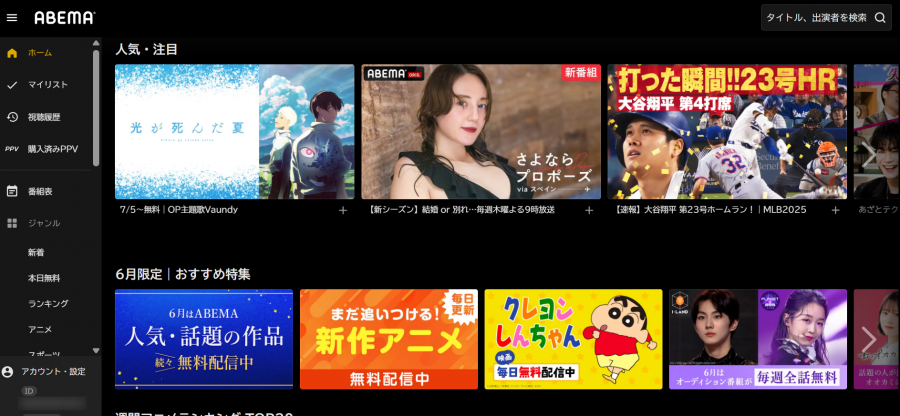Open the hamburger menu button
This screenshot has height=416, width=900.
point(12,17)
